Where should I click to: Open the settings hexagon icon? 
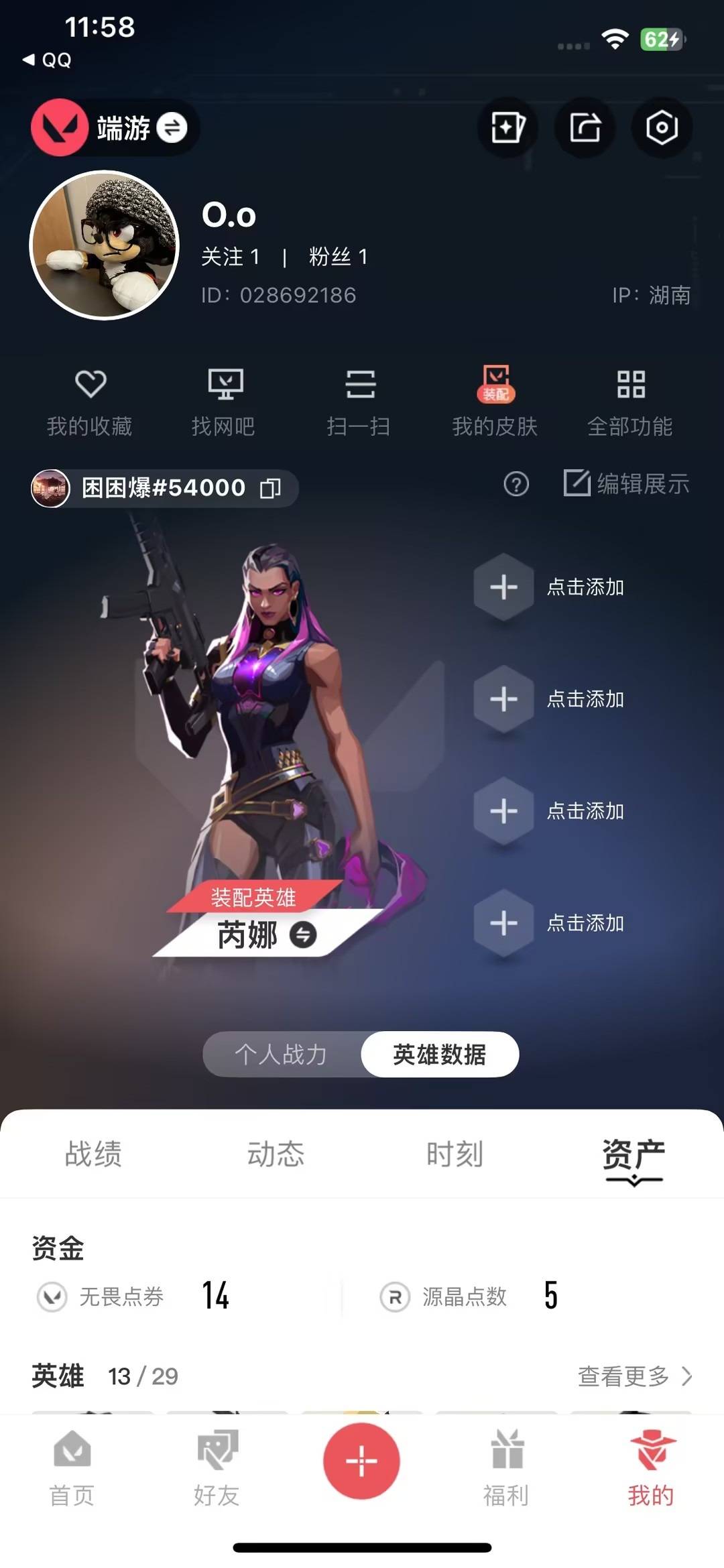(662, 127)
